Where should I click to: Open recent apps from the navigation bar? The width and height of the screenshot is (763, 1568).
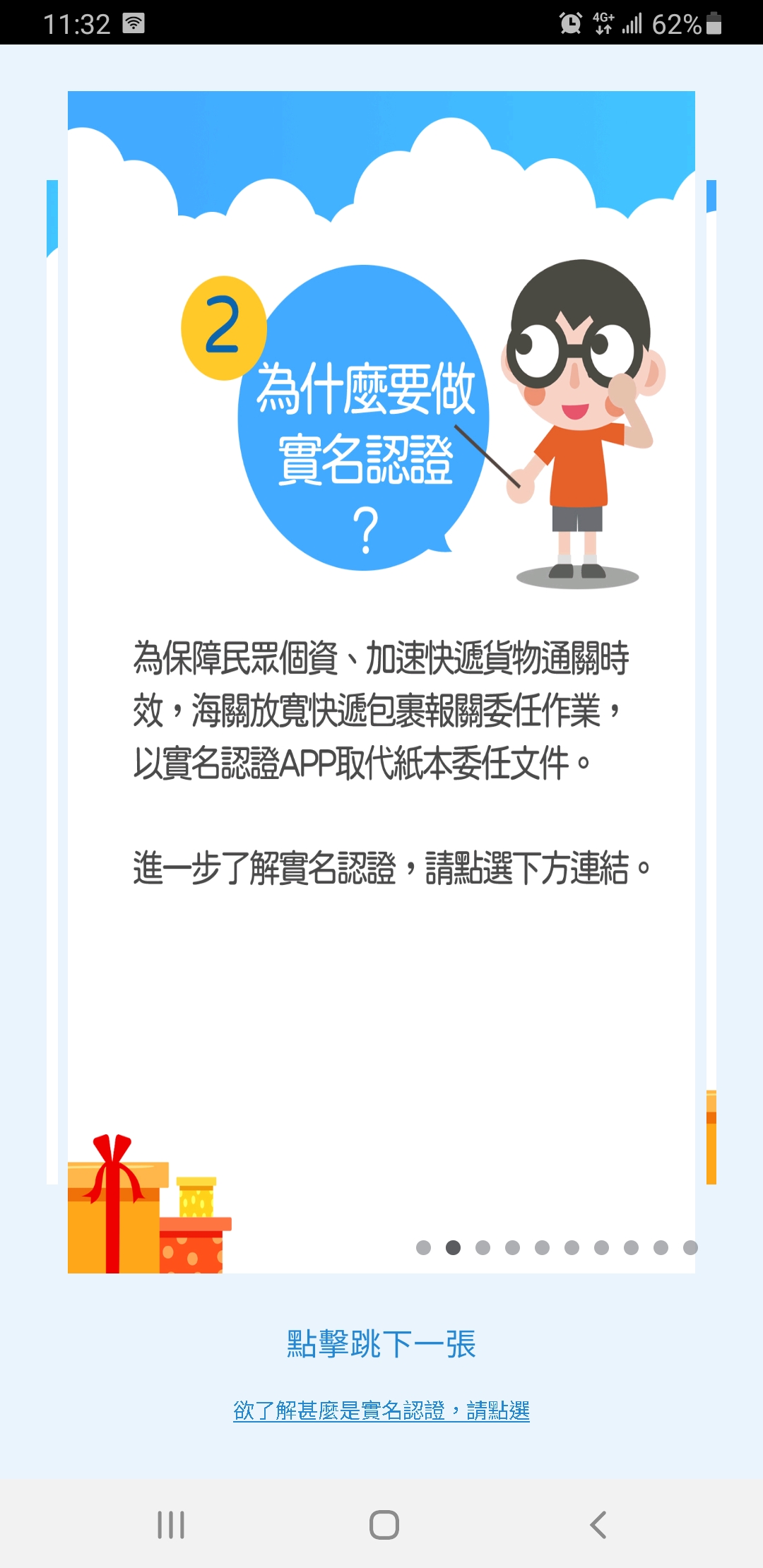(171, 1524)
